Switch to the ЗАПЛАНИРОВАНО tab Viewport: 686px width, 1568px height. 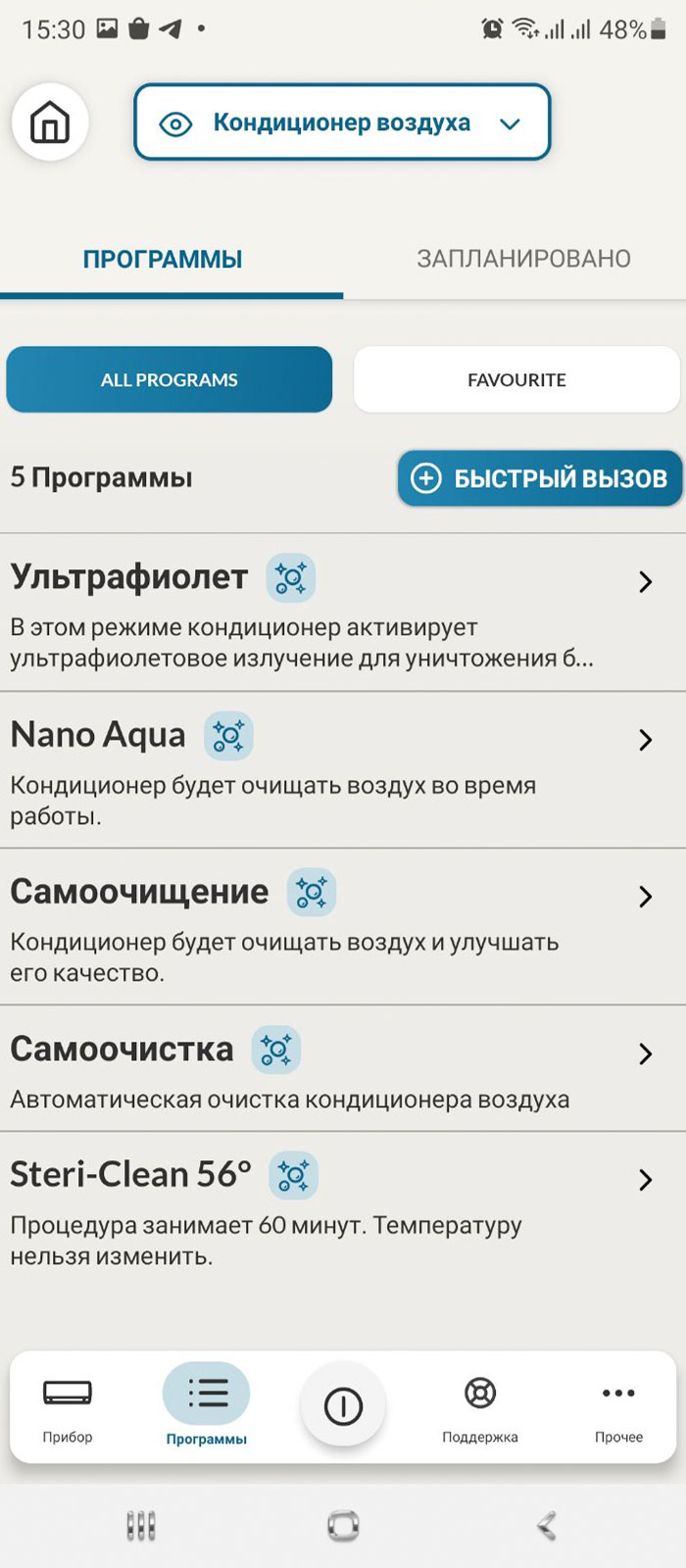[x=523, y=259]
